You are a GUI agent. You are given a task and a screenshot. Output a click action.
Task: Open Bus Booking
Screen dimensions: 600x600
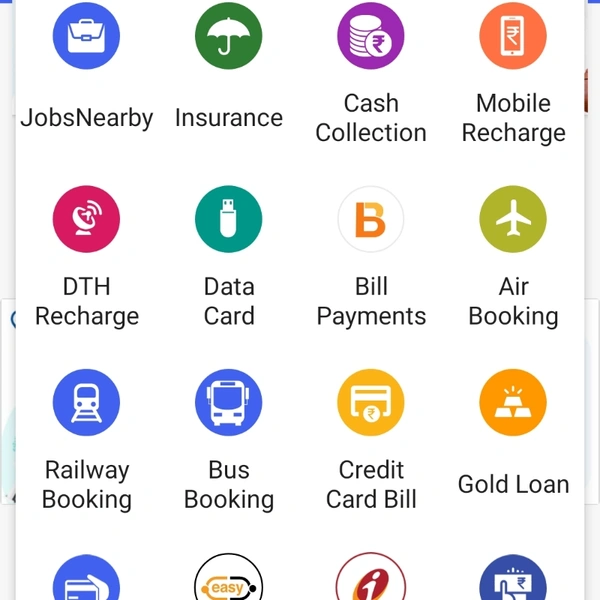228,403
